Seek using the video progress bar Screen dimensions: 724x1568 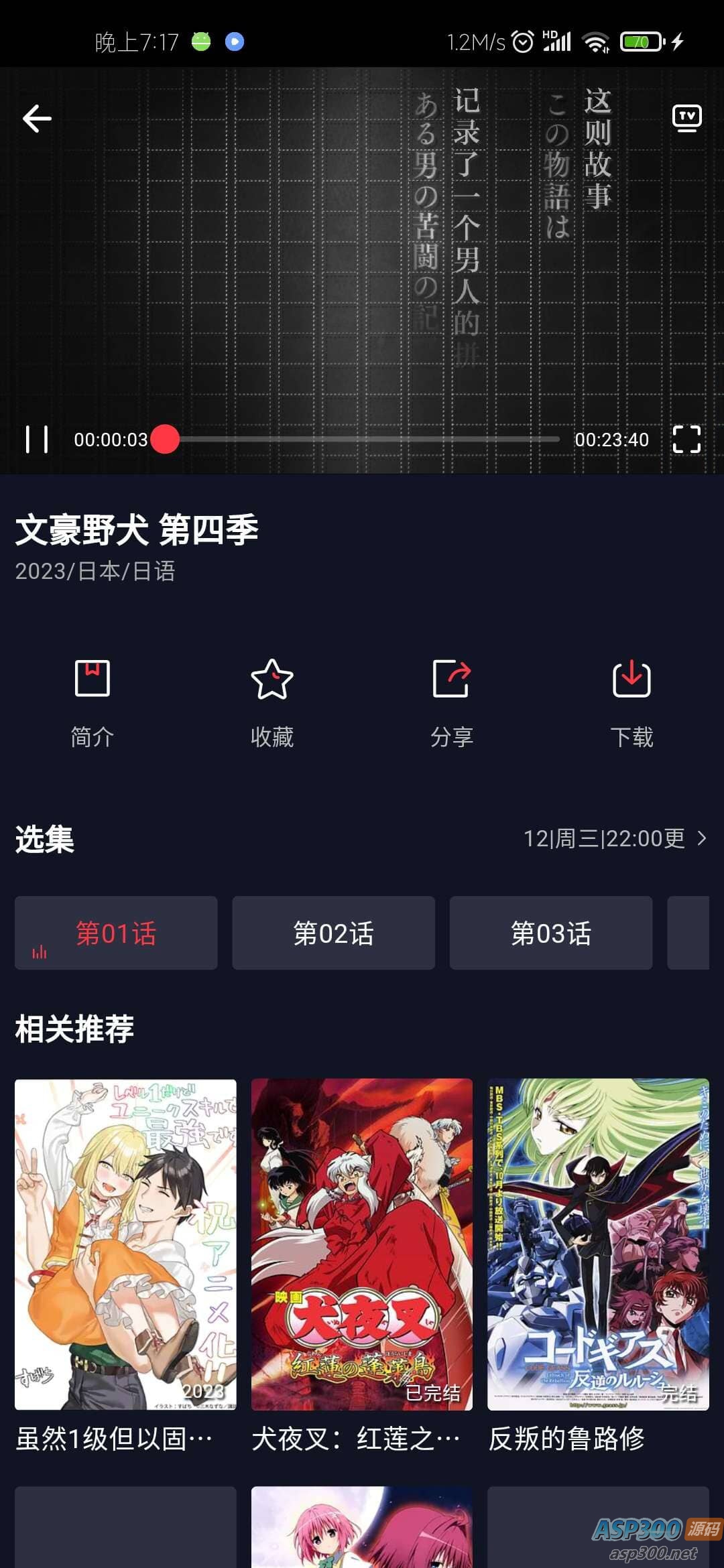[x=362, y=440]
